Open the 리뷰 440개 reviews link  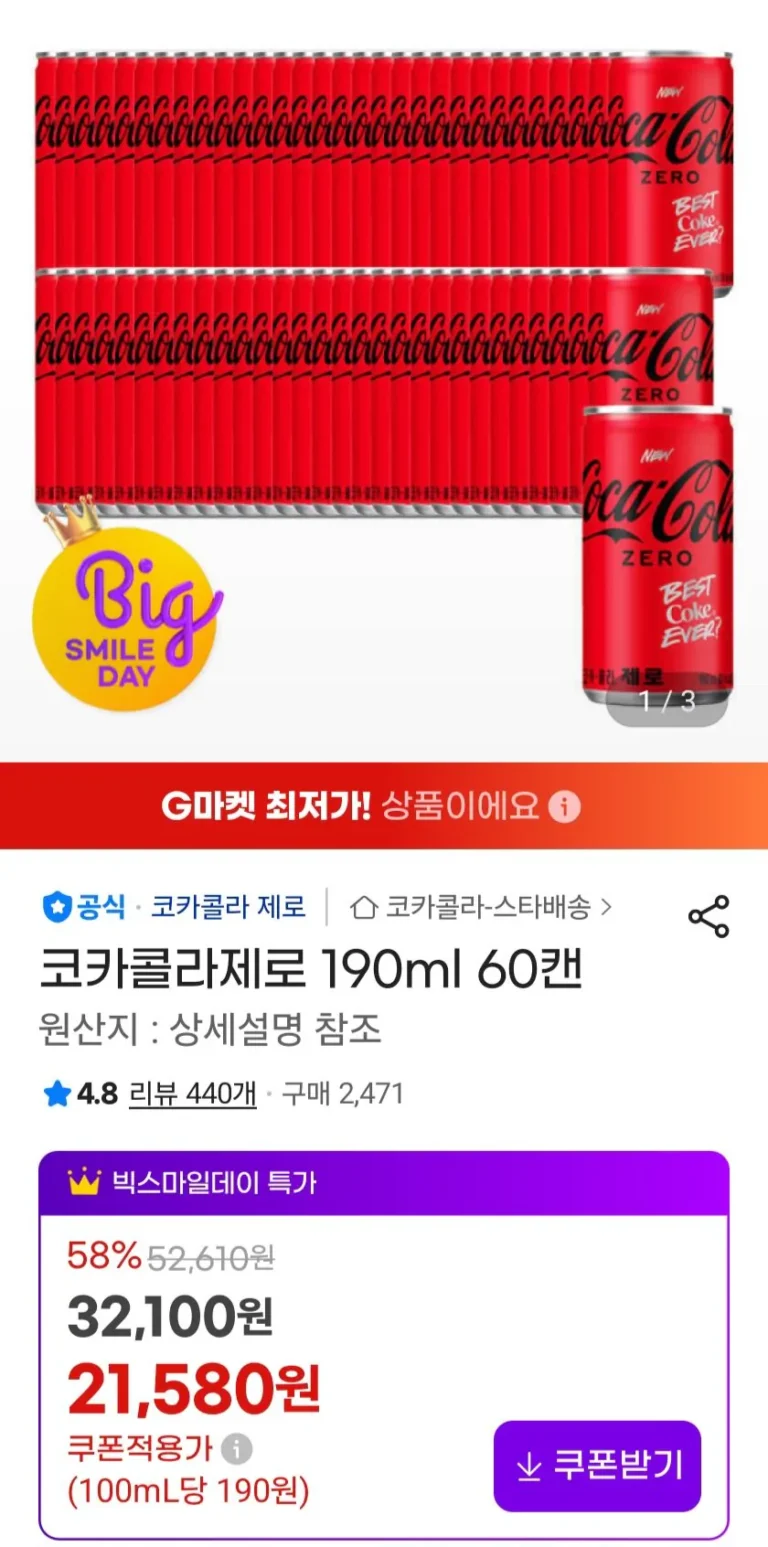tap(192, 1093)
